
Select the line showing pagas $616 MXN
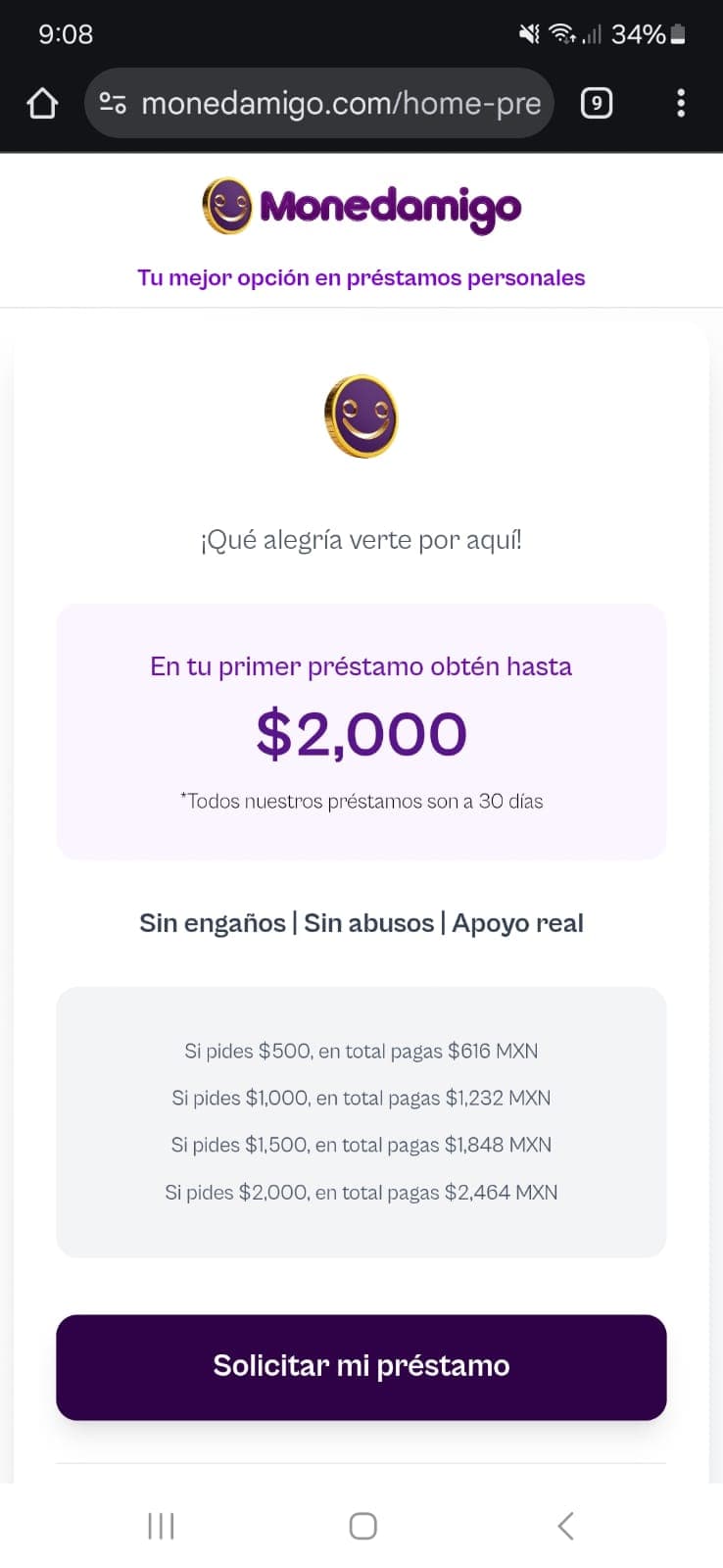point(361,1050)
